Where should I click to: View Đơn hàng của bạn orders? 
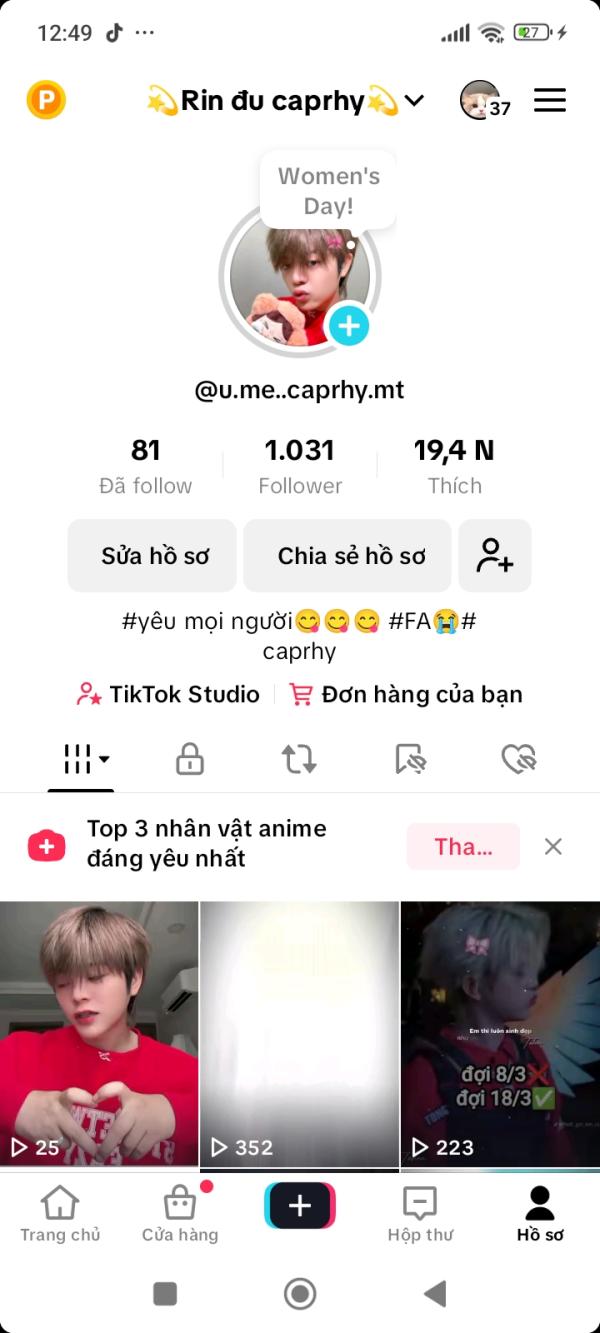[405, 694]
